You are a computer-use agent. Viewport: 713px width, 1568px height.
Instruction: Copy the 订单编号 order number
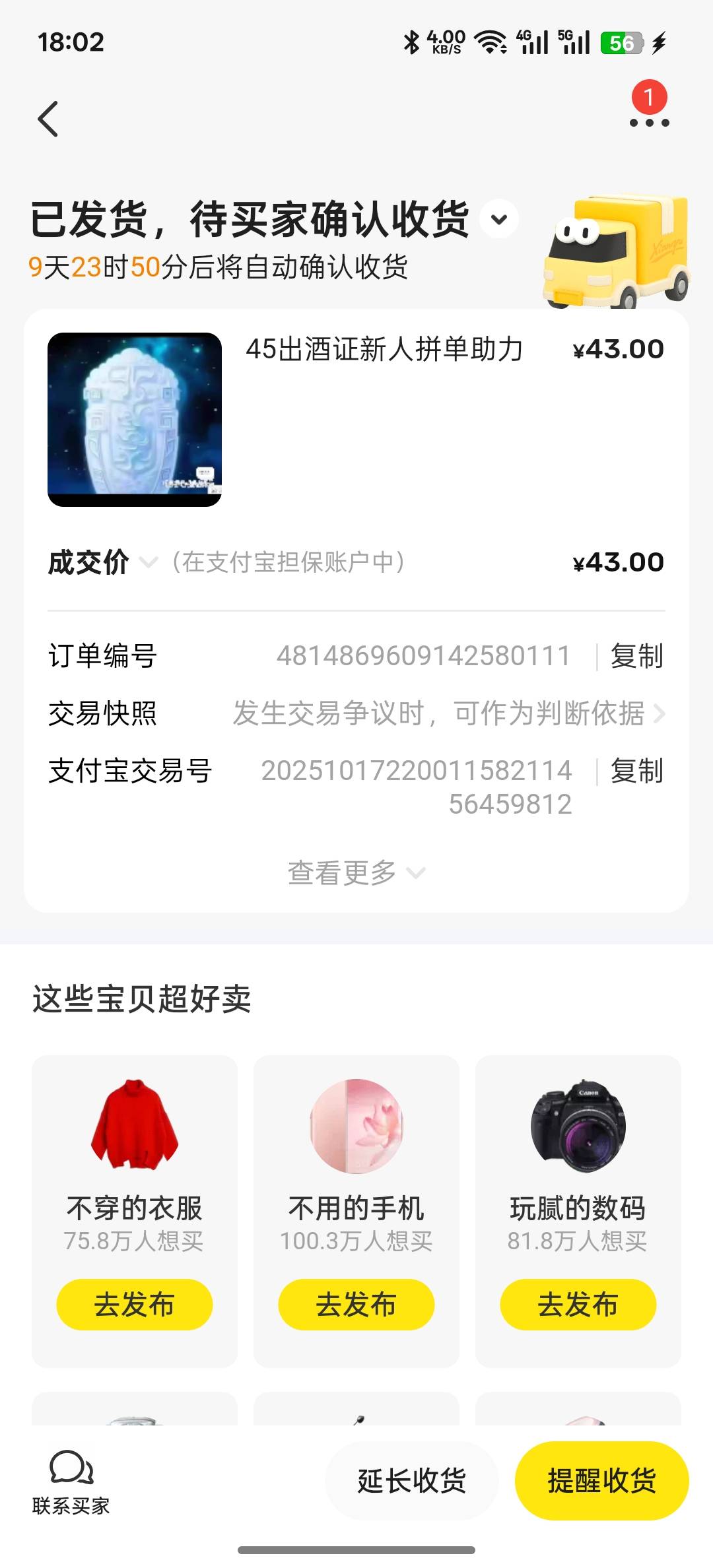tap(636, 656)
